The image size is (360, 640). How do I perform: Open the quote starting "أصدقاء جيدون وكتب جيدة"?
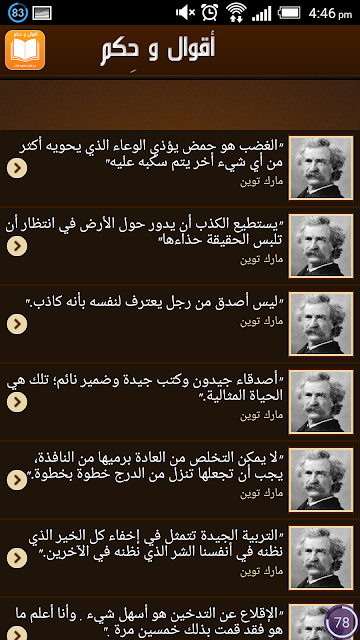point(180,402)
